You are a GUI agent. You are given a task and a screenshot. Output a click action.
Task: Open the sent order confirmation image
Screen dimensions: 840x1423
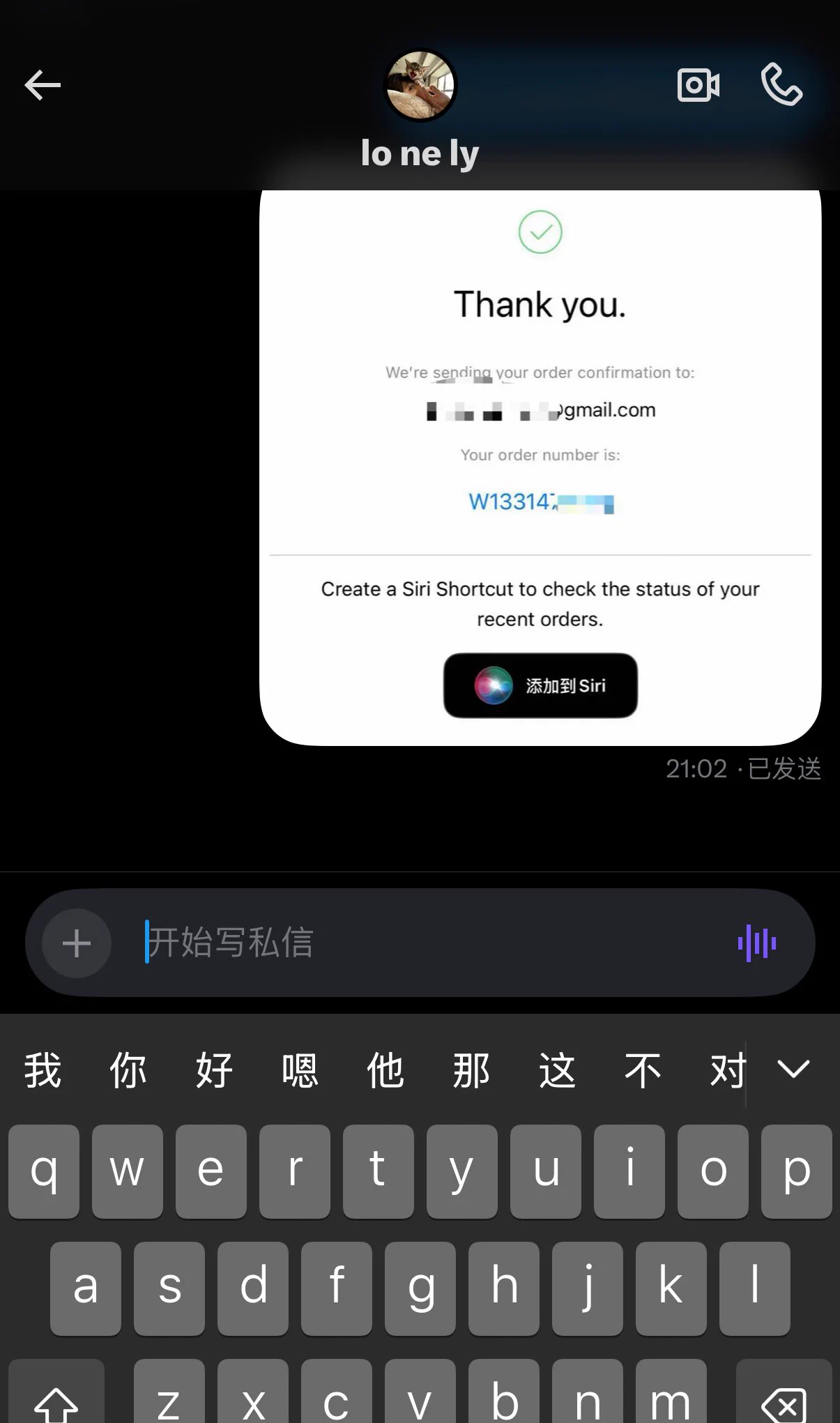(x=540, y=467)
